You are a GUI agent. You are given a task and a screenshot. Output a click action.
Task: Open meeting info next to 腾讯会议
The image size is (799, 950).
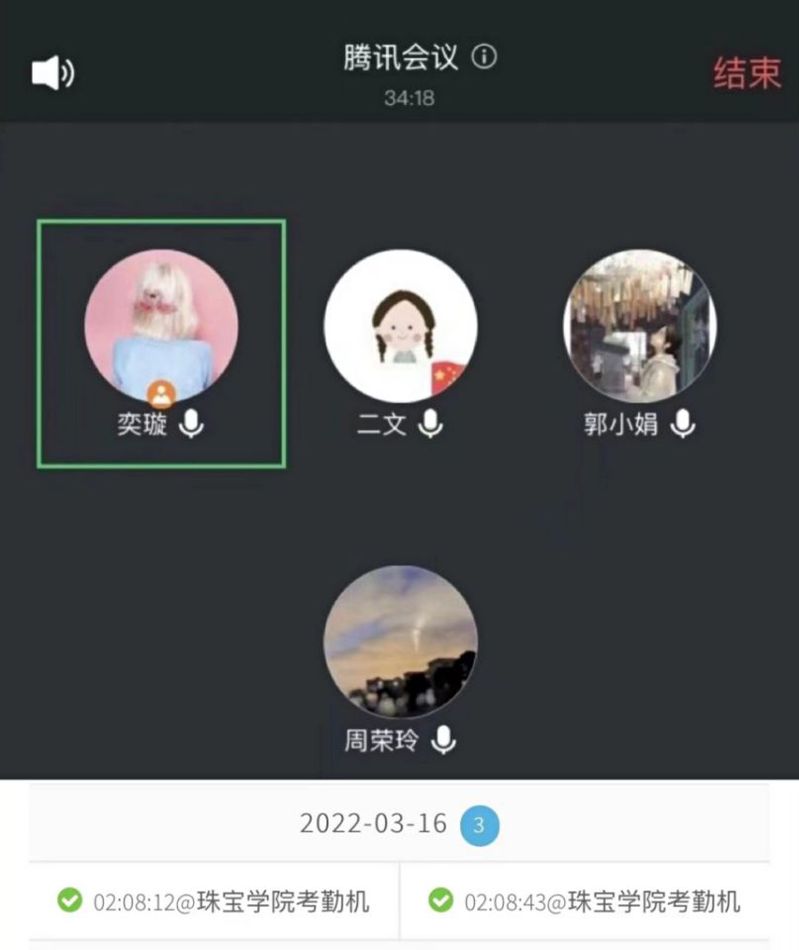click(x=484, y=57)
